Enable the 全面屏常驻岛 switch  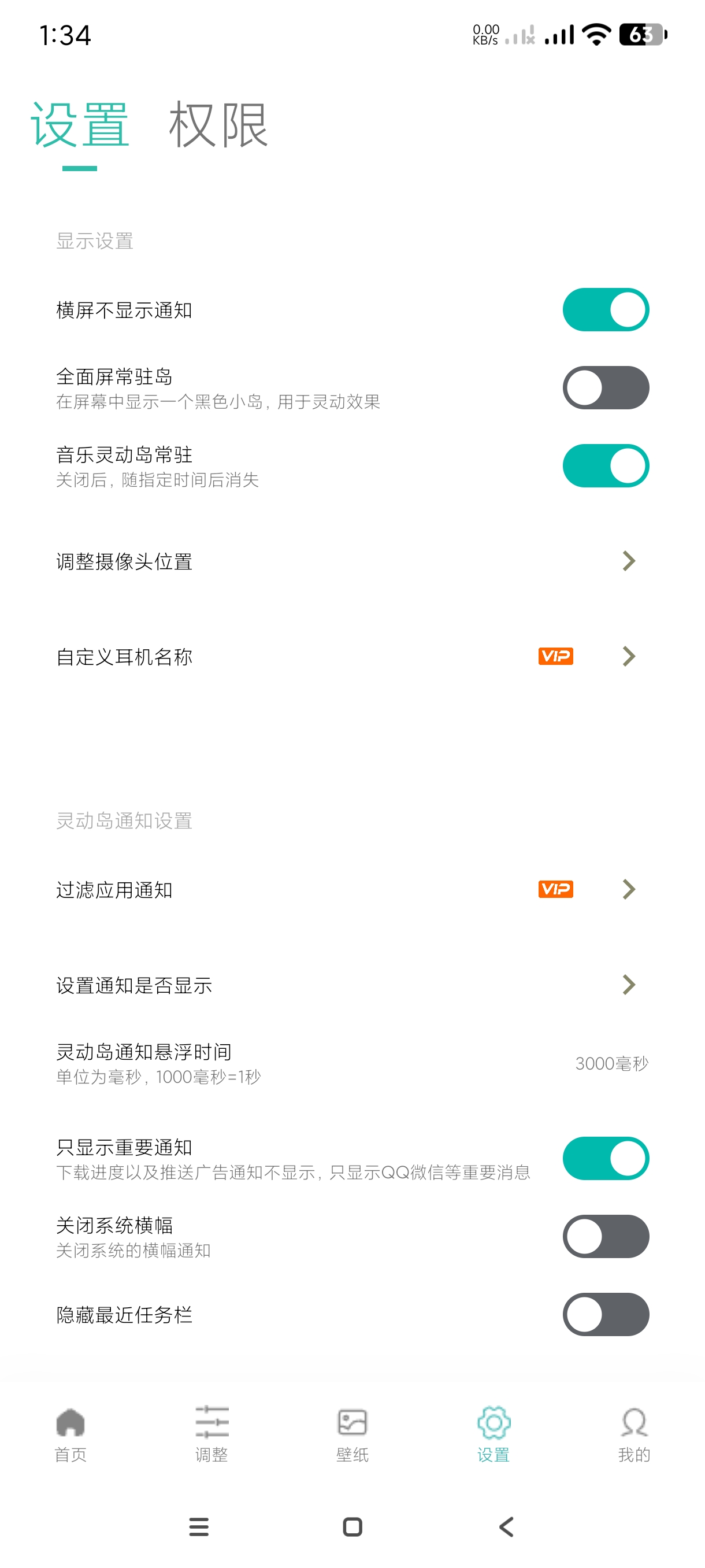[x=605, y=388]
